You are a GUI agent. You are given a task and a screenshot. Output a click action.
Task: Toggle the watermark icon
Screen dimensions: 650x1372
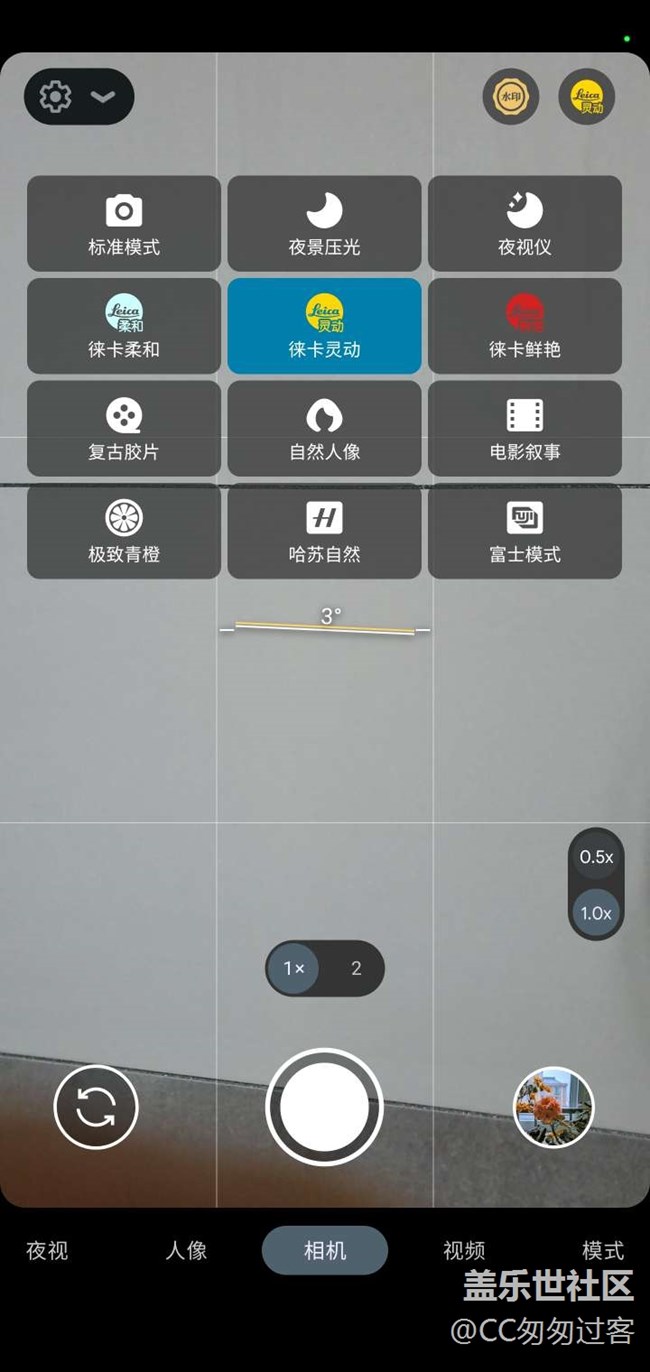click(x=511, y=97)
